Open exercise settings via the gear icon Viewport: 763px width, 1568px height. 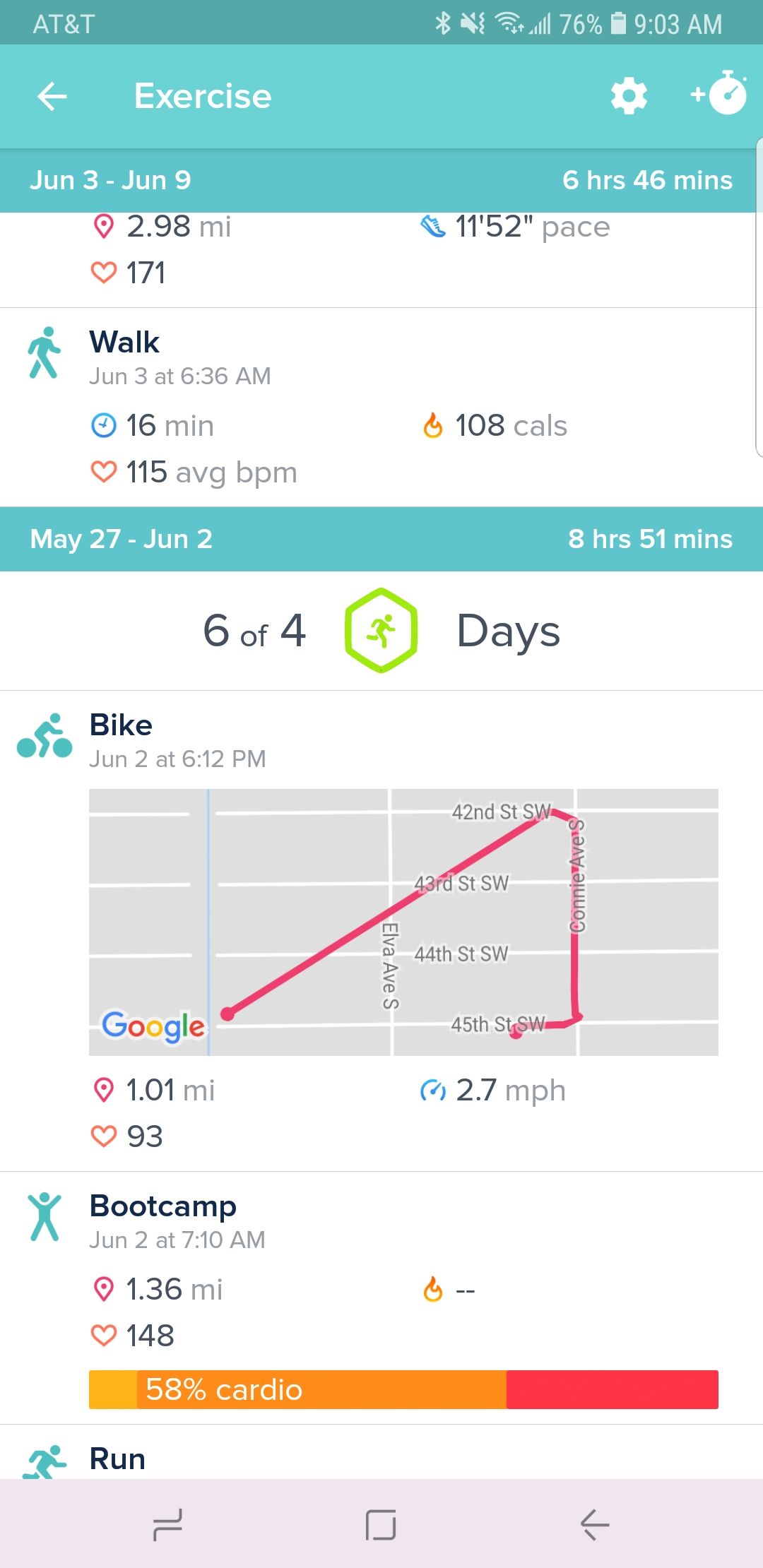click(x=627, y=95)
